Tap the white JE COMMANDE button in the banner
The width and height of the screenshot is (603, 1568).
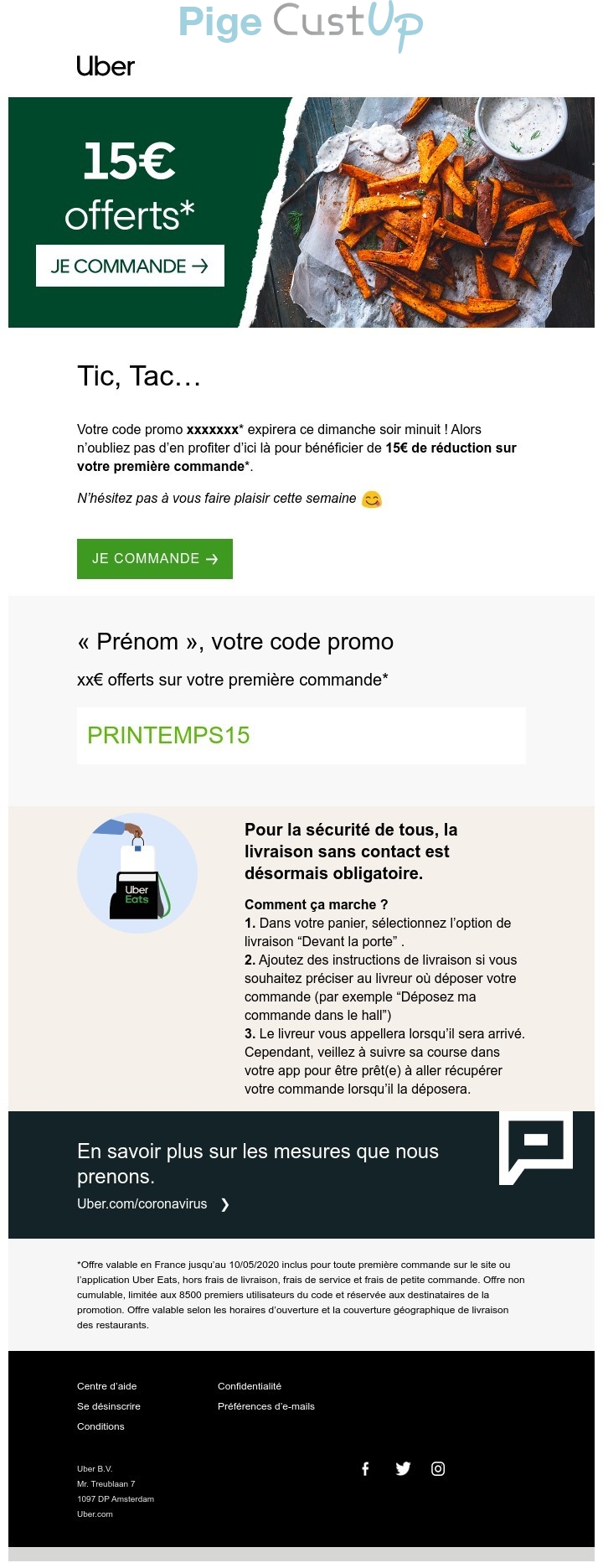(130, 266)
